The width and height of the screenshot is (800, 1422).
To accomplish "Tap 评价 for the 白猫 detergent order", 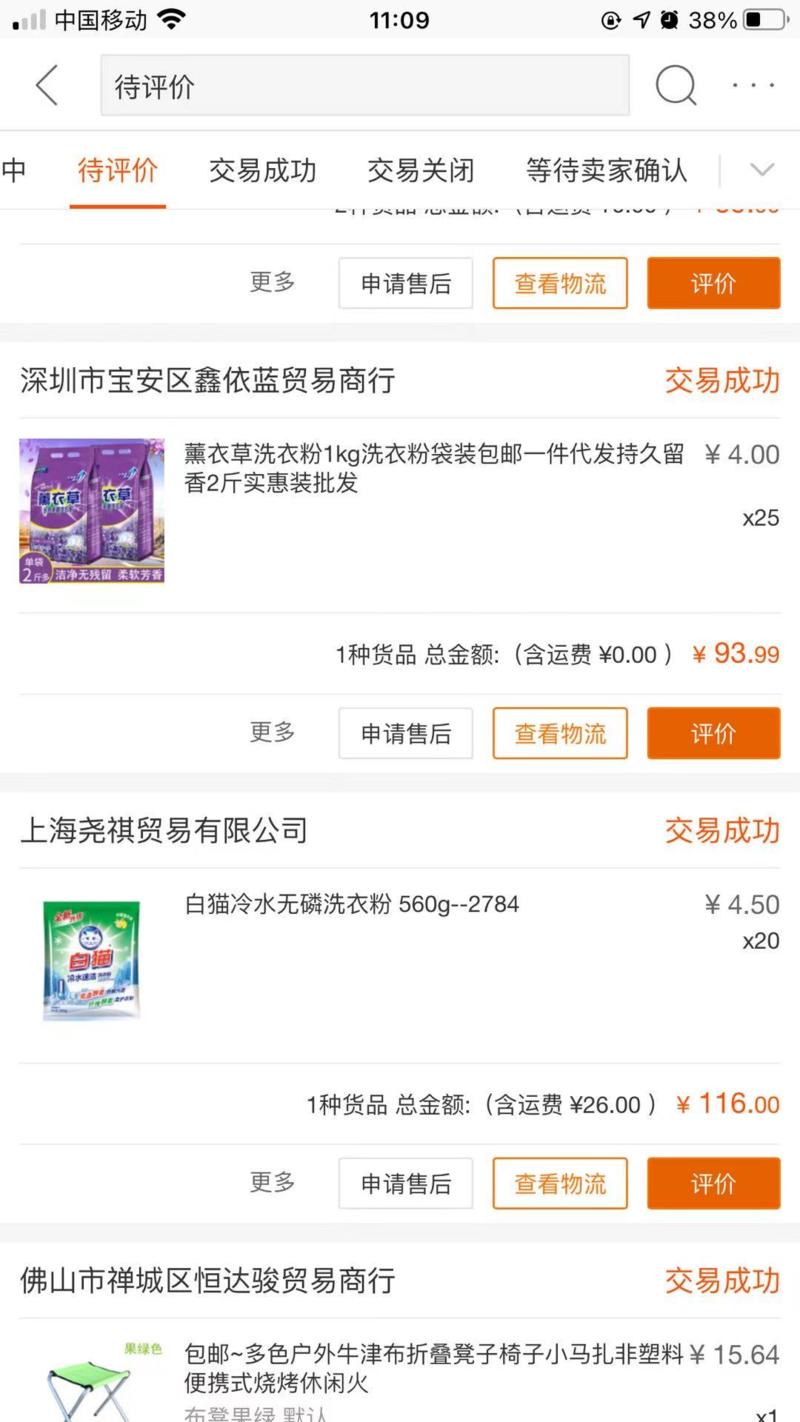I will pyautogui.click(x=713, y=1183).
